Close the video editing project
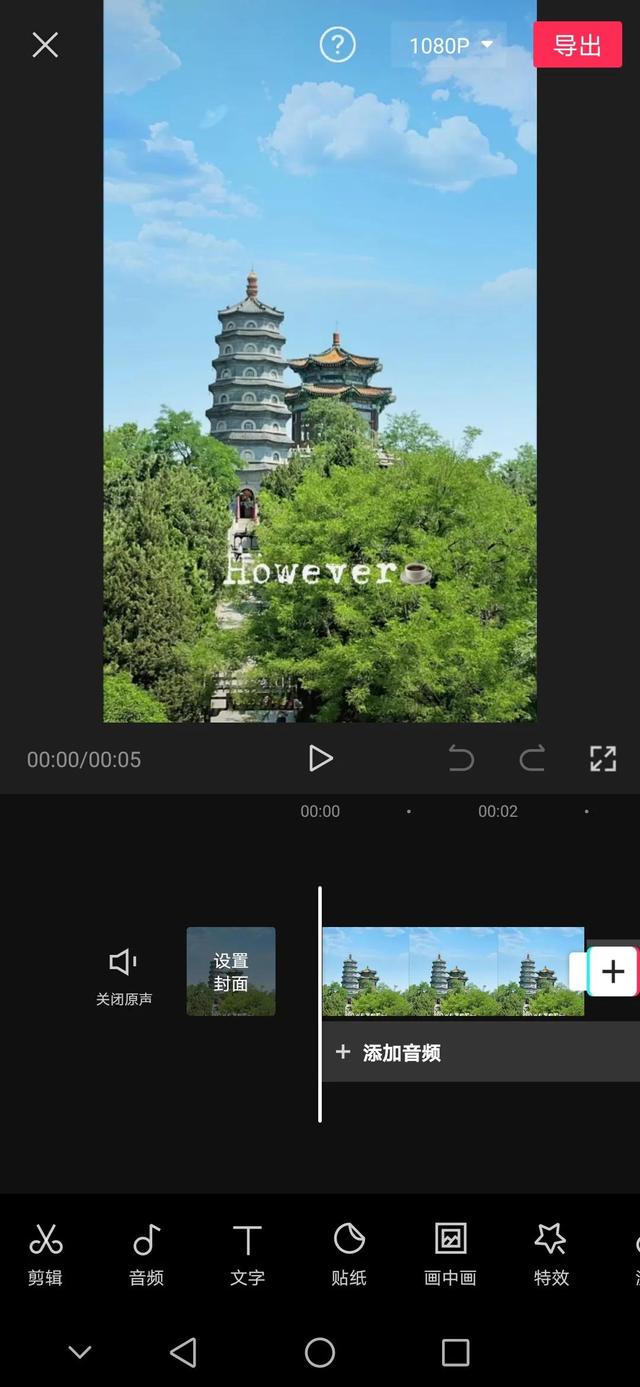 (45, 45)
